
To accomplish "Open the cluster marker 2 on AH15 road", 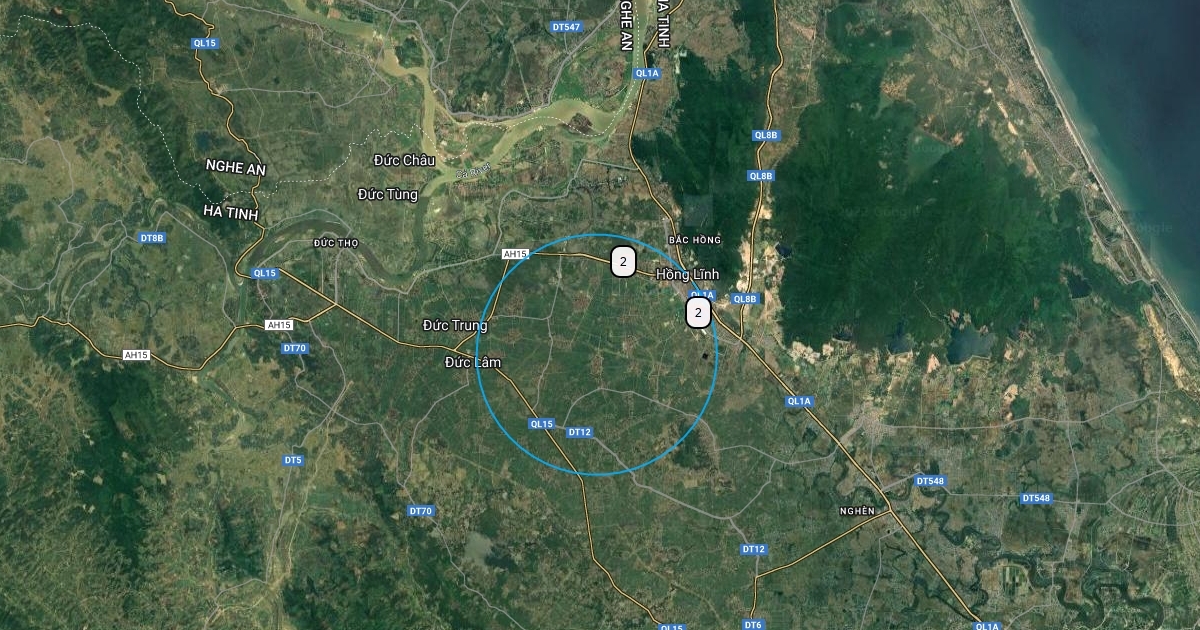I will [x=623, y=262].
